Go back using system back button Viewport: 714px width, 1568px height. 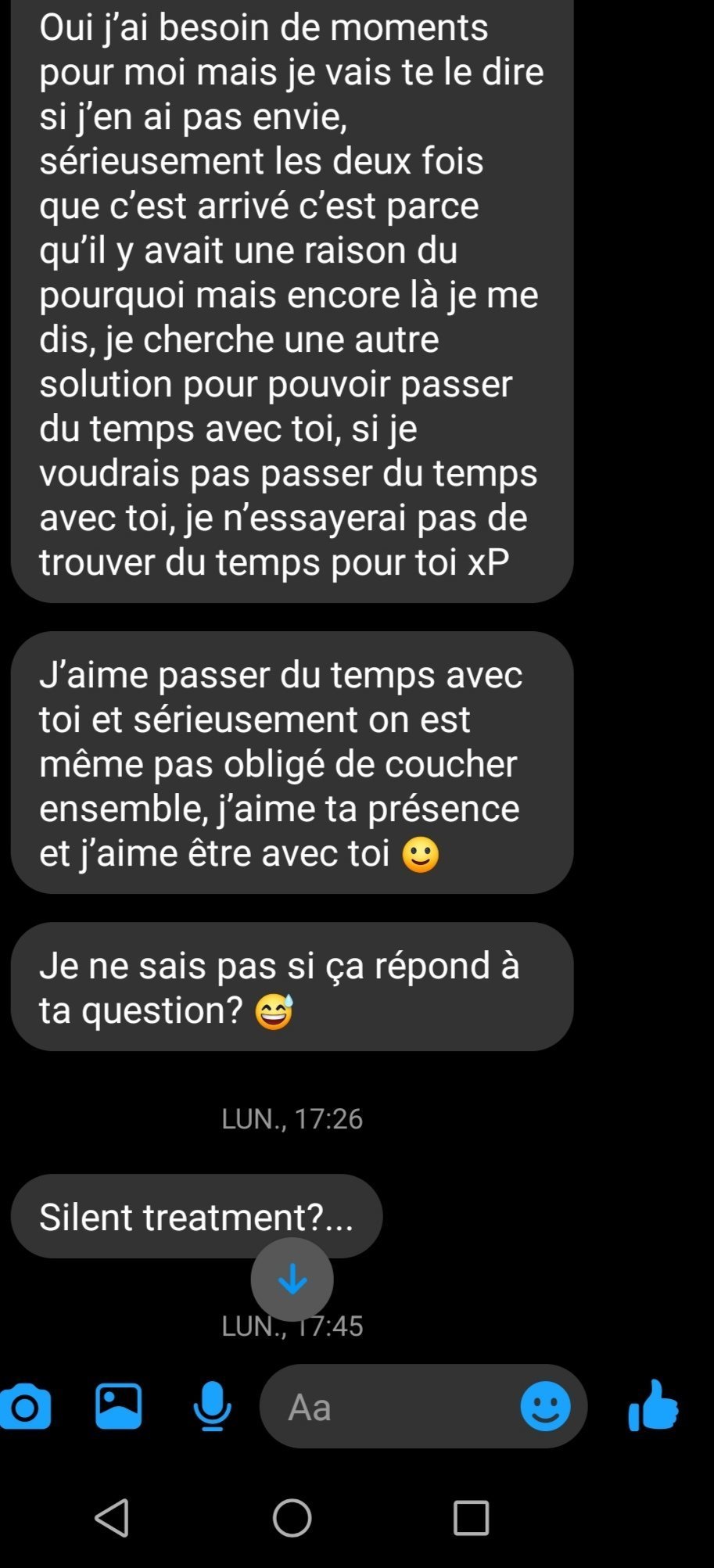(x=112, y=1518)
